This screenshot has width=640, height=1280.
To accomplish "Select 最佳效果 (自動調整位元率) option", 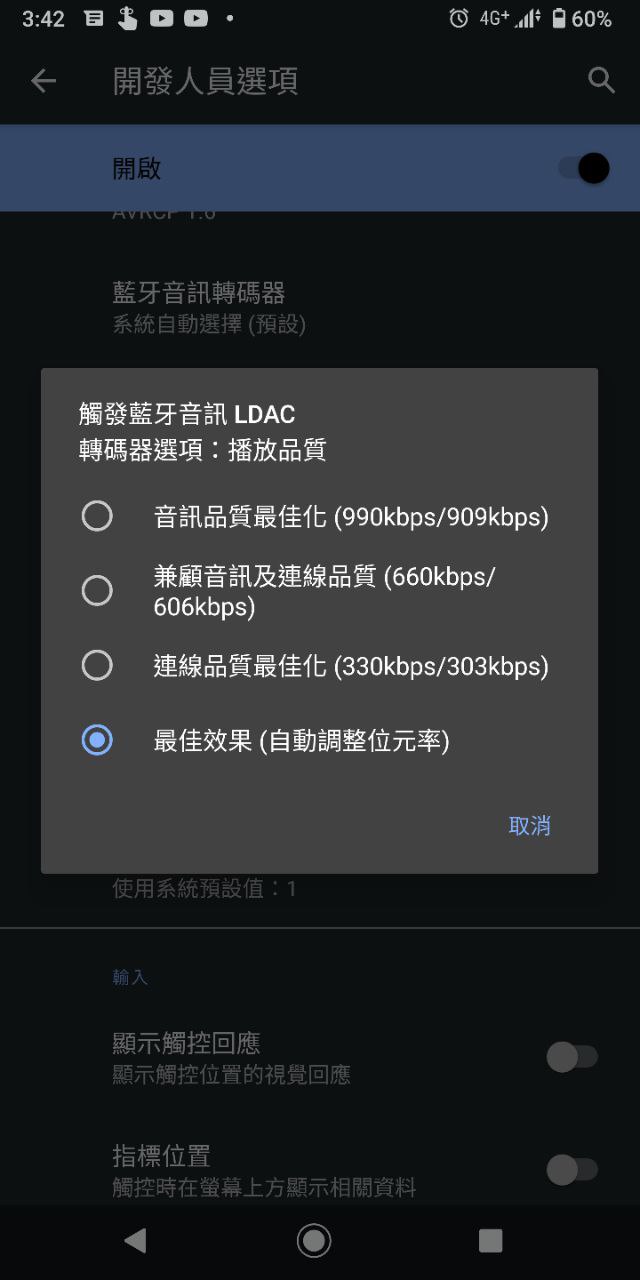I will tap(319, 741).
